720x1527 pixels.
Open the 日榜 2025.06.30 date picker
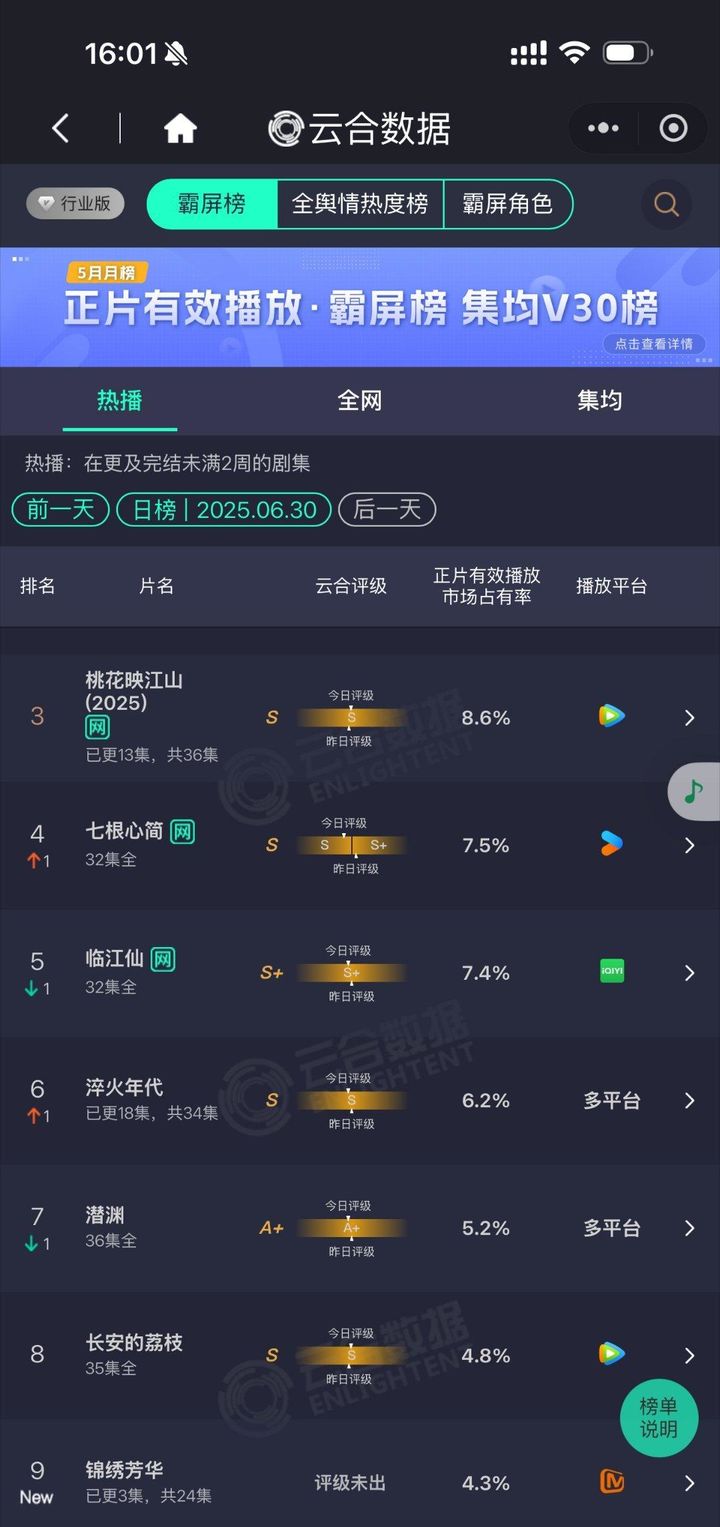pos(224,510)
